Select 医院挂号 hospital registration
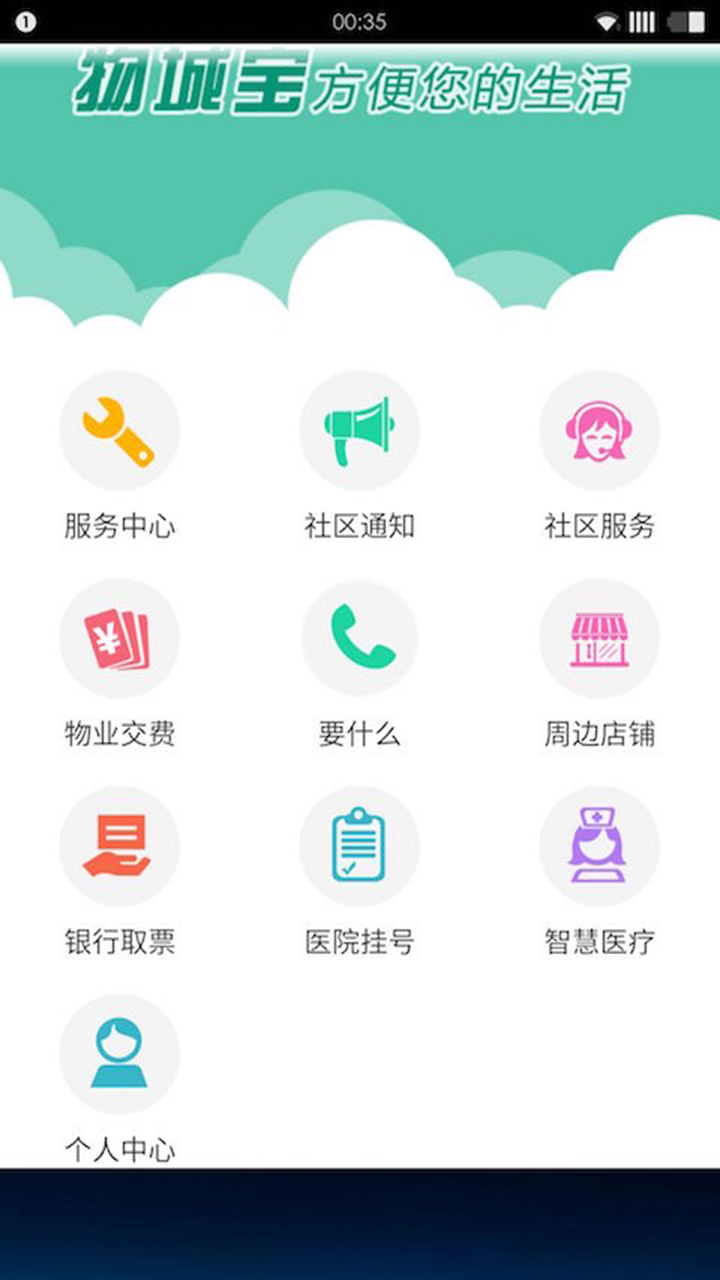The image size is (720, 1280). (x=360, y=847)
